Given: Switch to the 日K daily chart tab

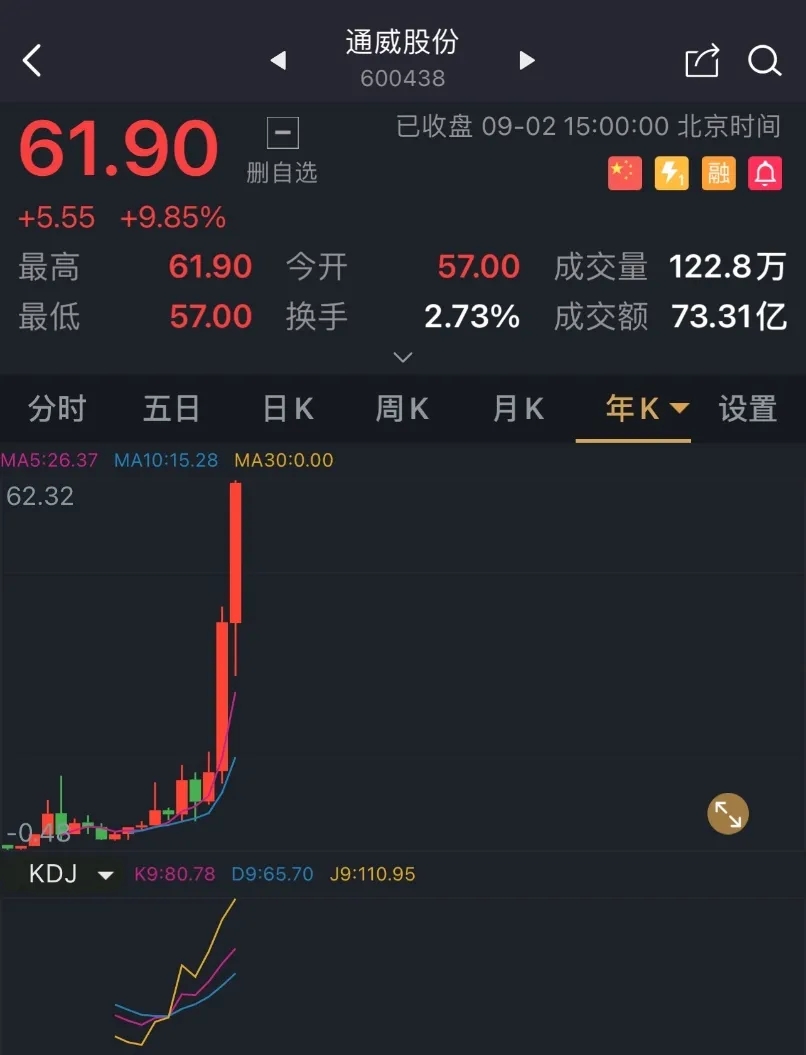Looking at the screenshot, I should click(x=286, y=409).
